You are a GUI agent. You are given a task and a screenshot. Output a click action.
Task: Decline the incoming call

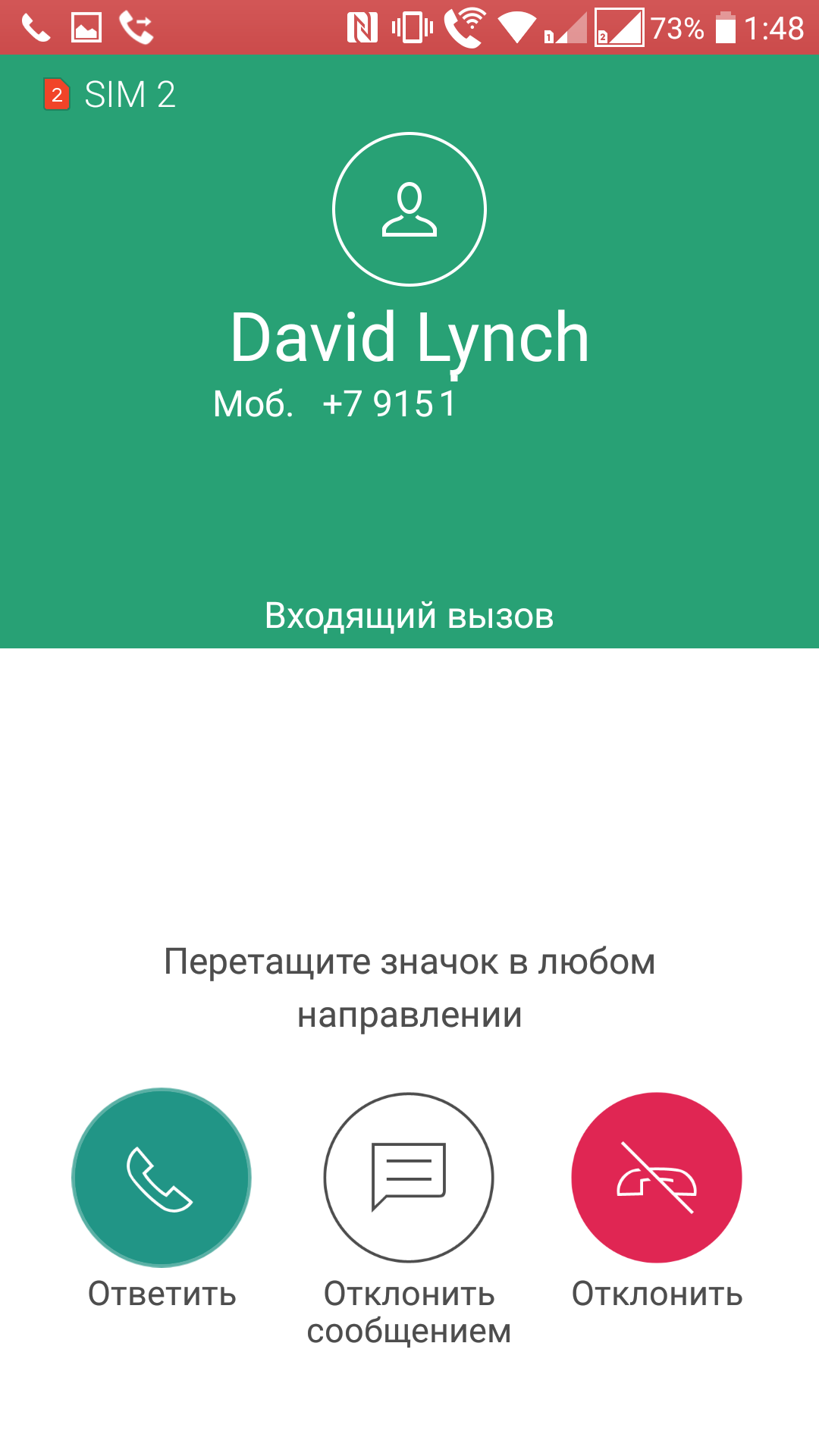pyautogui.click(x=657, y=1177)
